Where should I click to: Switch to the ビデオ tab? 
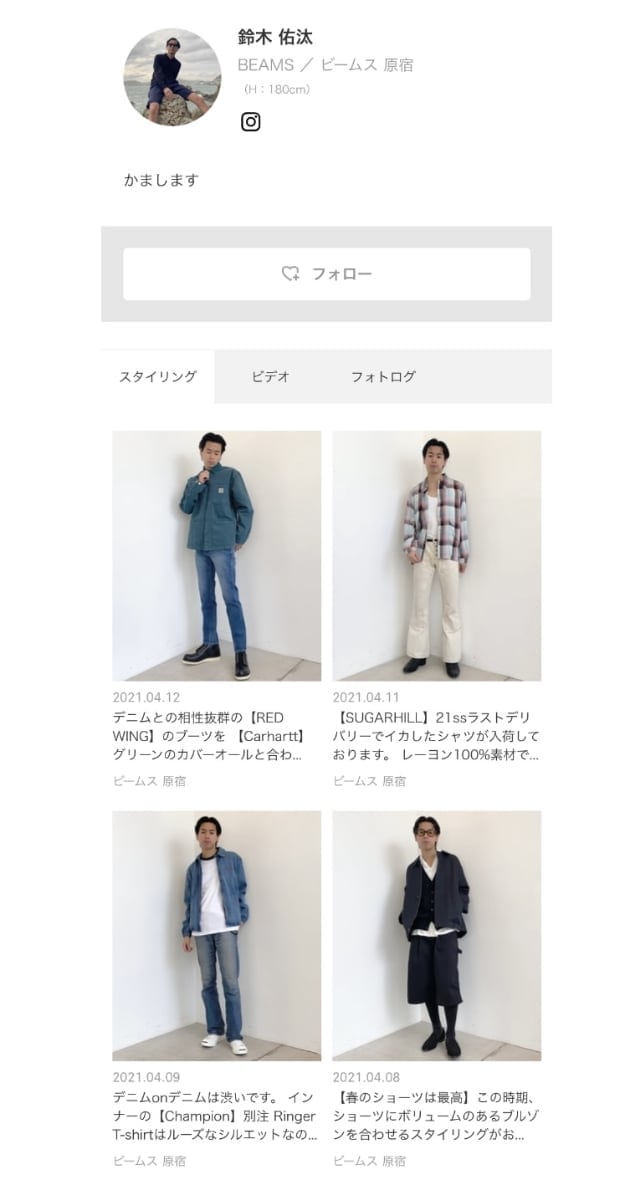(x=270, y=377)
